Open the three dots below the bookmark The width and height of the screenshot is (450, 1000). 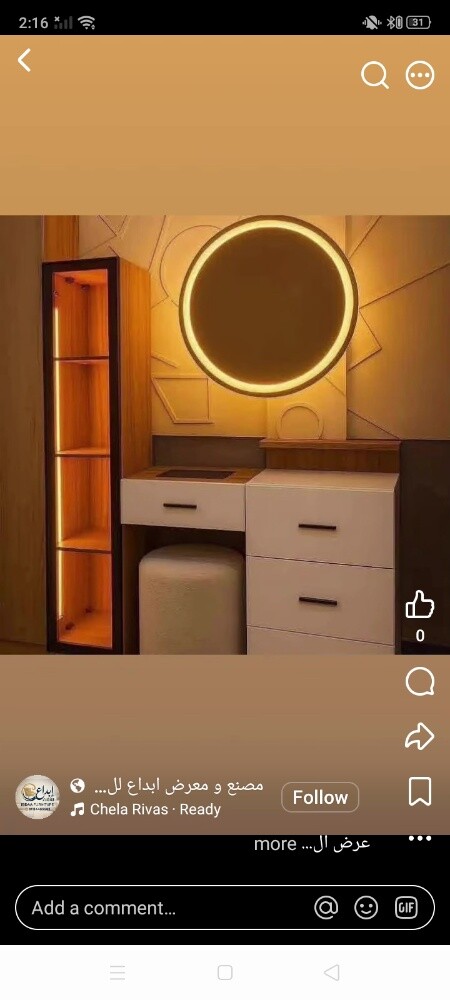(420, 838)
